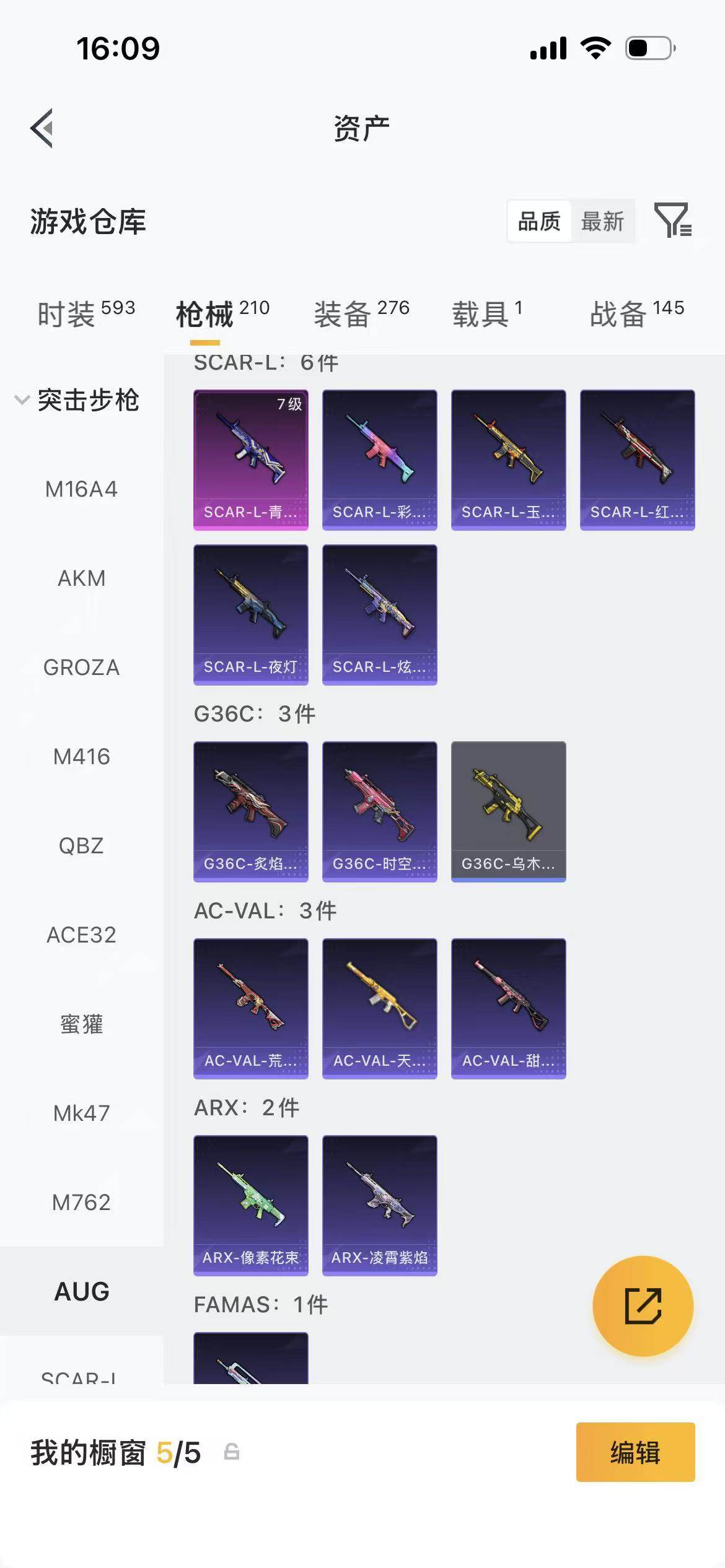Select M16A4 in the weapon list
This screenshot has width=725, height=1568.
tap(81, 489)
